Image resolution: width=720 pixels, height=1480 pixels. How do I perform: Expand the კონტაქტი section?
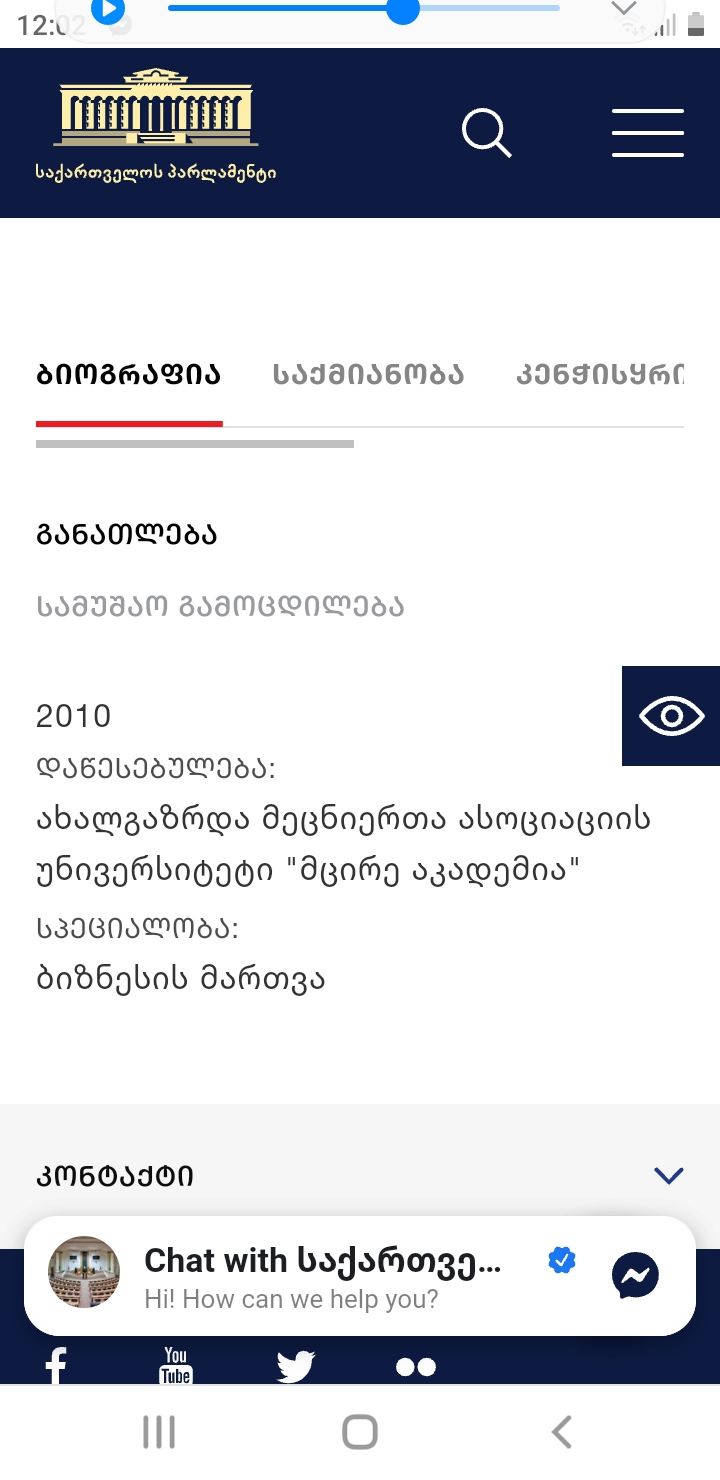[x=668, y=1175]
